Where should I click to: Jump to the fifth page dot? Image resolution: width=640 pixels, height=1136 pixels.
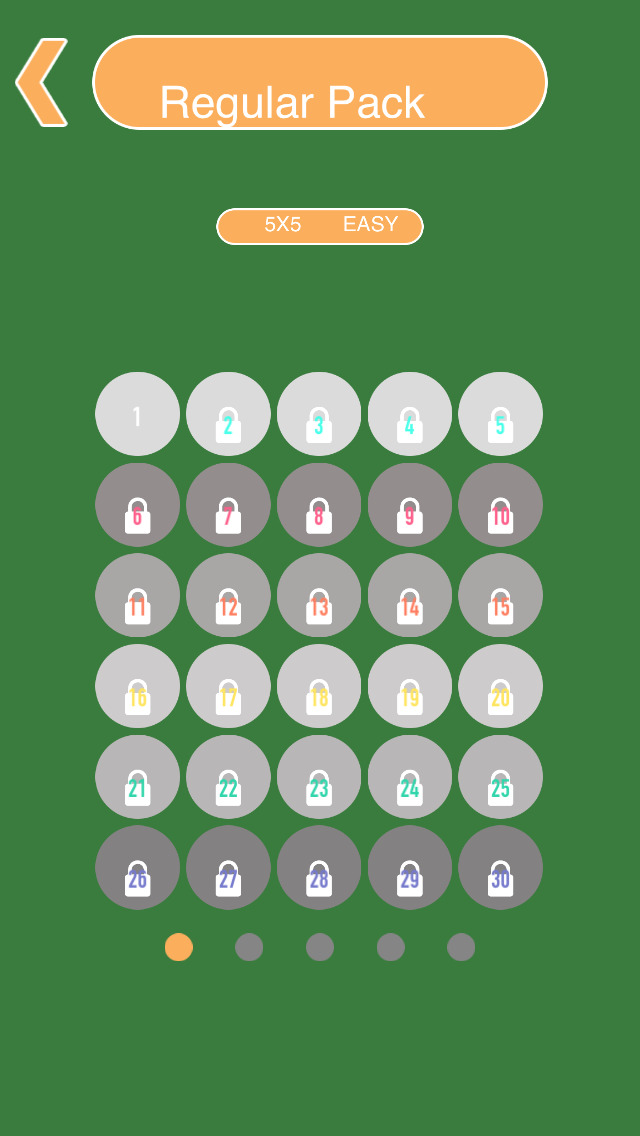pos(461,947)
